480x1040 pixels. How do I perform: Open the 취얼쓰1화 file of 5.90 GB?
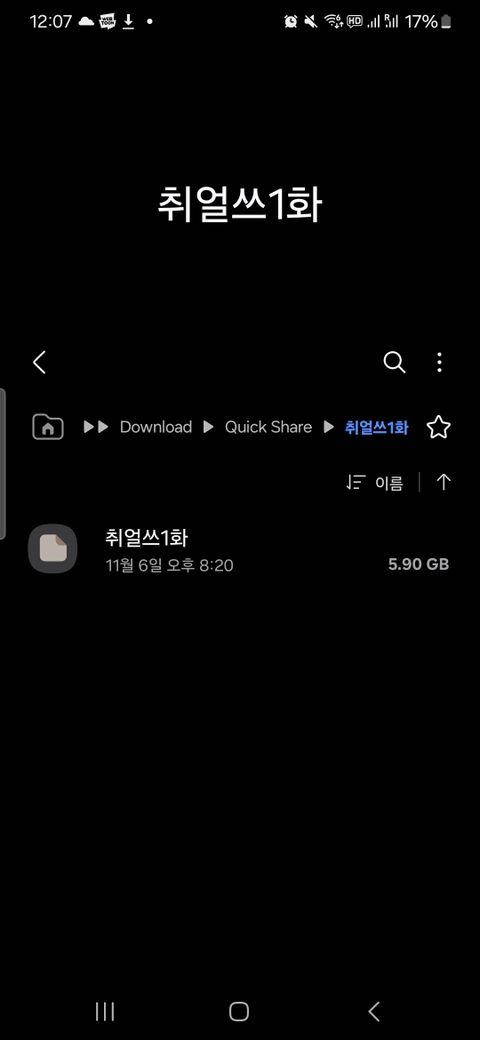[240, 549]
